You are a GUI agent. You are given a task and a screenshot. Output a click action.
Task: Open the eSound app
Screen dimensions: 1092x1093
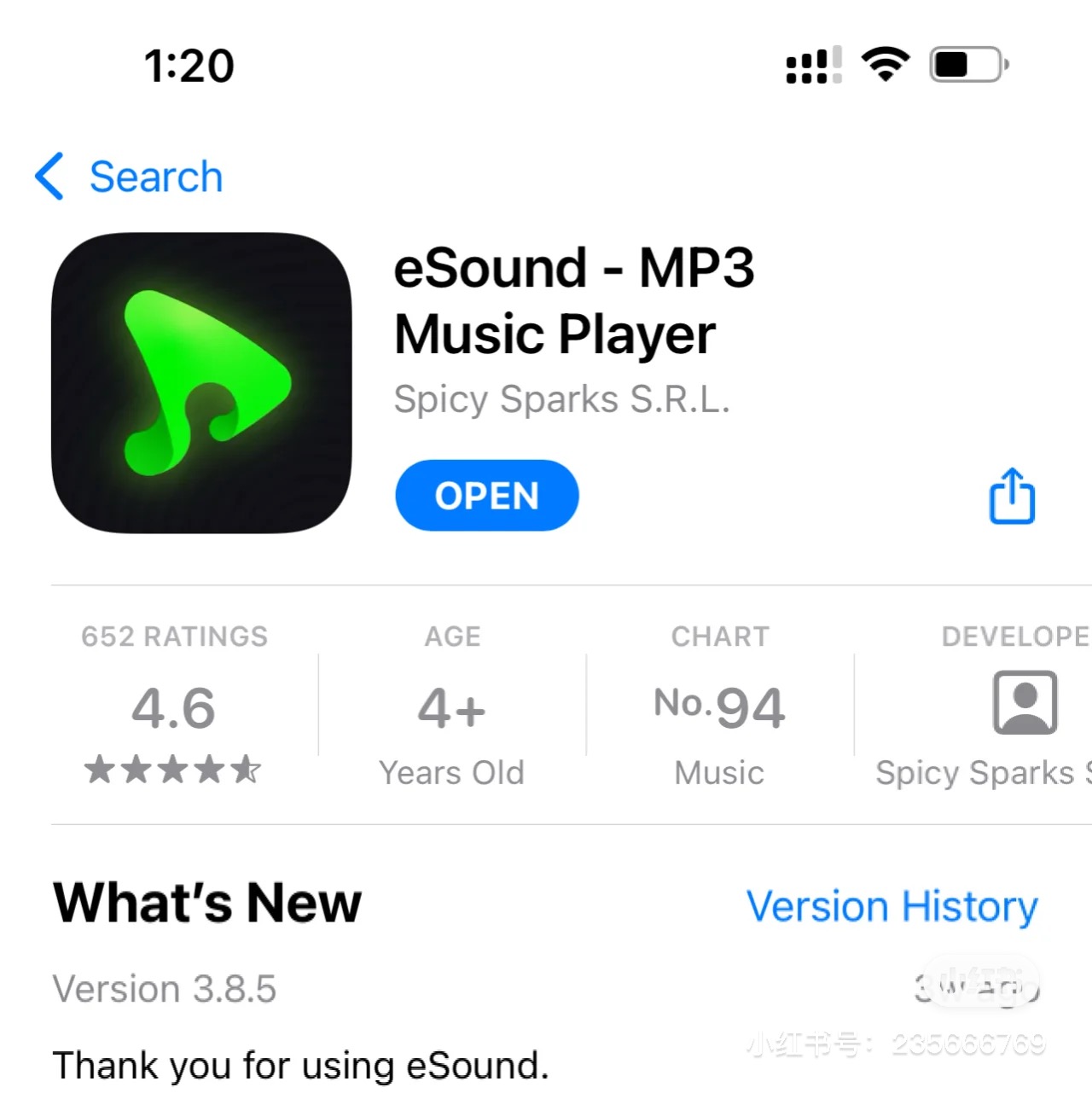[x=486, y=495]
